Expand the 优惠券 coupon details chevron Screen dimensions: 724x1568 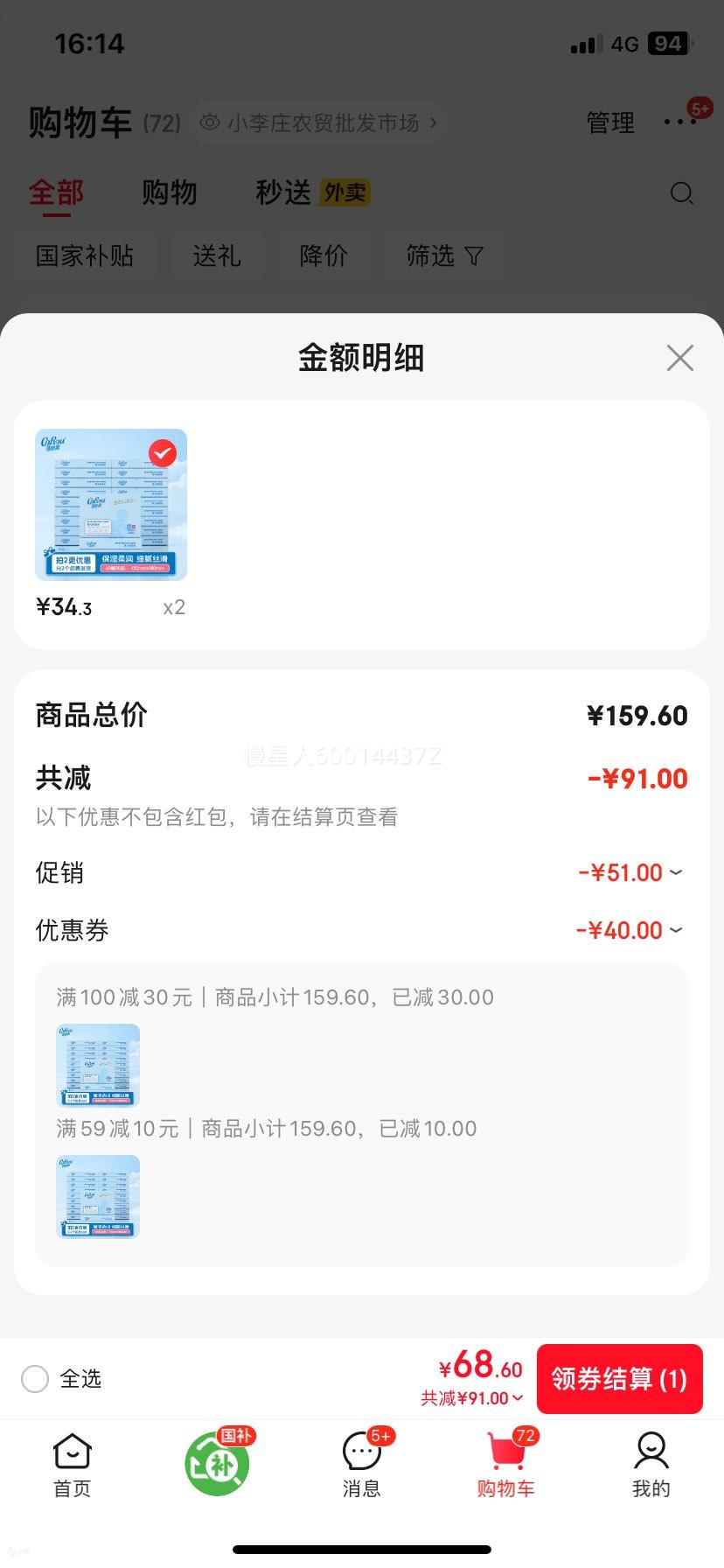click(x=675, y=930)
